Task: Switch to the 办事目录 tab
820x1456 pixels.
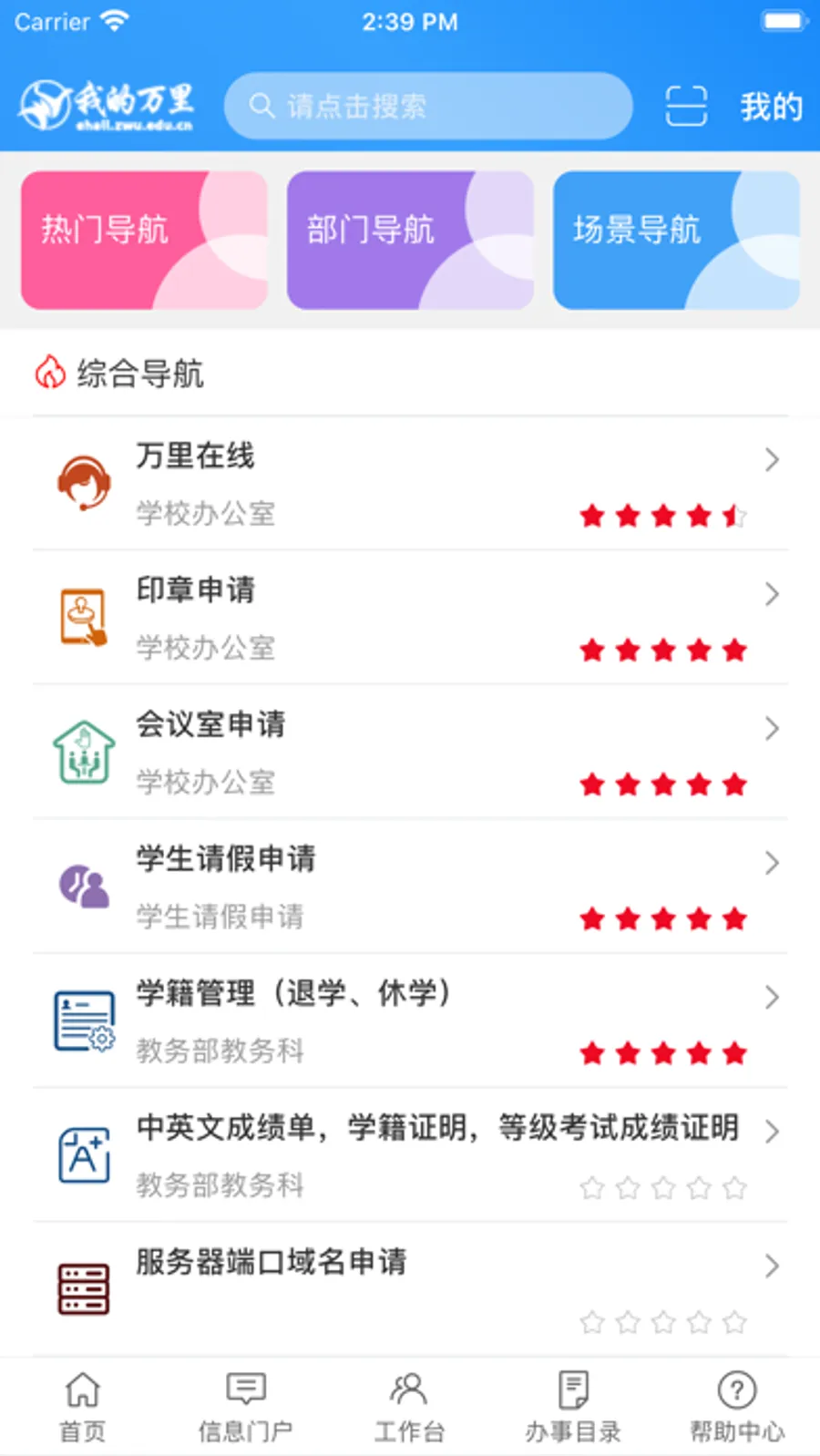Action: click(x=573, y=1407)
